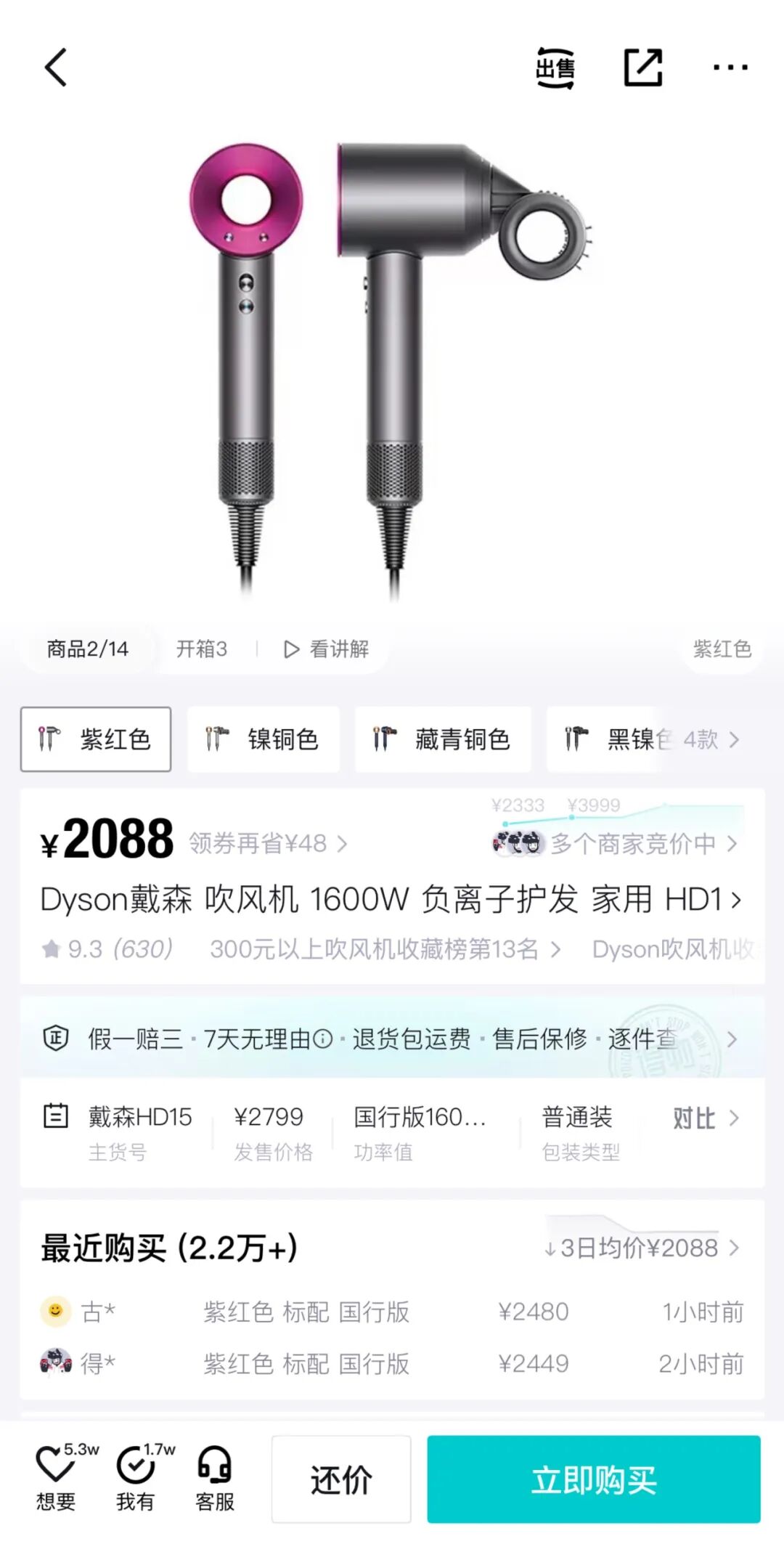The height and width of the screenshot is (1552, 784).
Task: Pick the 藏青铜色 color variant
Action: point(442,739)
